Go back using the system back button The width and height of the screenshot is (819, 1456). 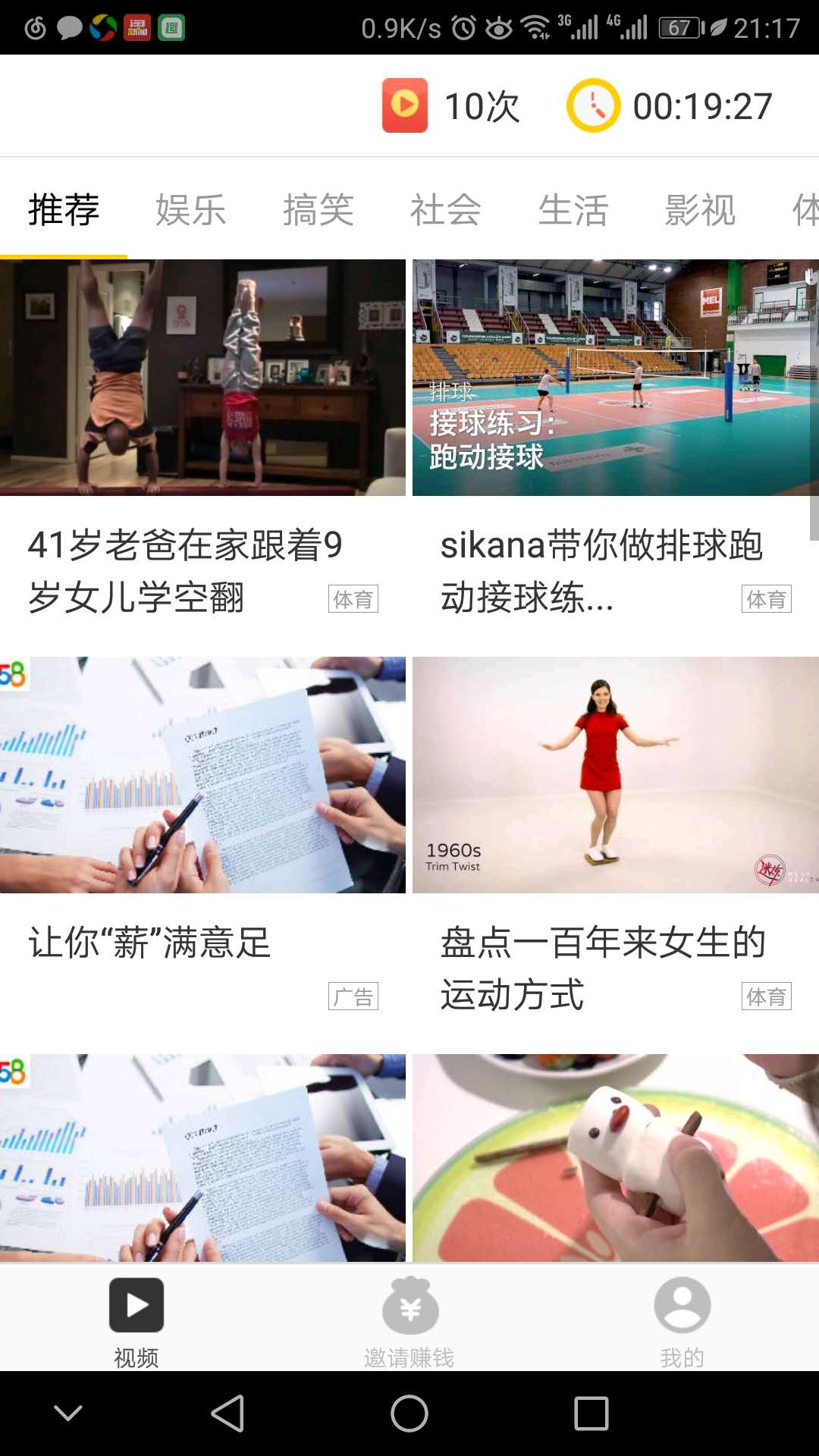coord(227,1414)
